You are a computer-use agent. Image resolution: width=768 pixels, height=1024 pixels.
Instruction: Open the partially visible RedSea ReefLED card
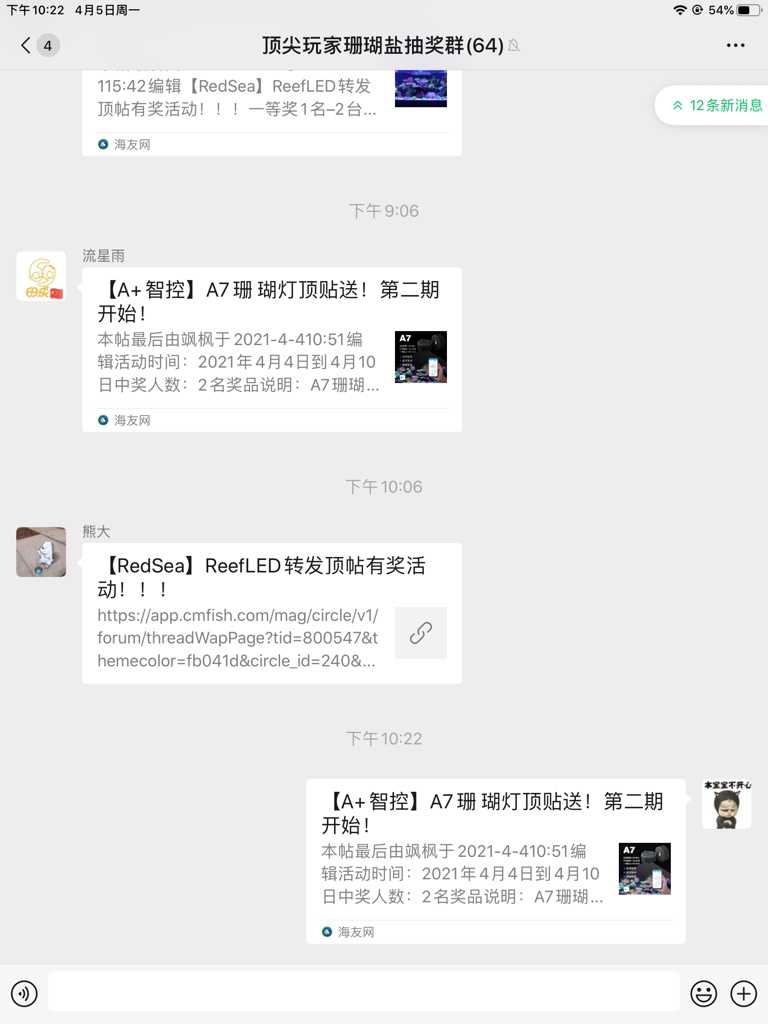[271, 110]
